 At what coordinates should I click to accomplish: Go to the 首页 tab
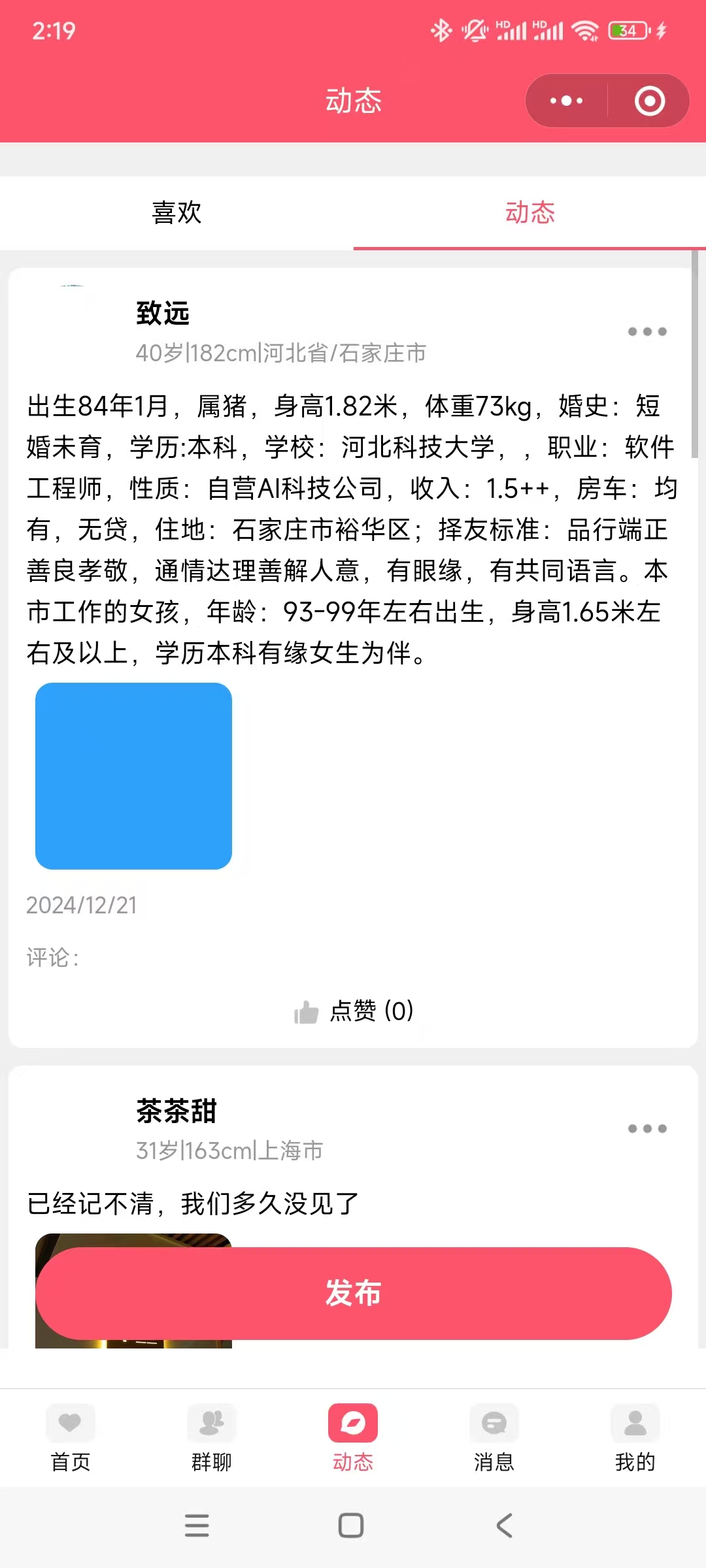[x=71, y=1437]
